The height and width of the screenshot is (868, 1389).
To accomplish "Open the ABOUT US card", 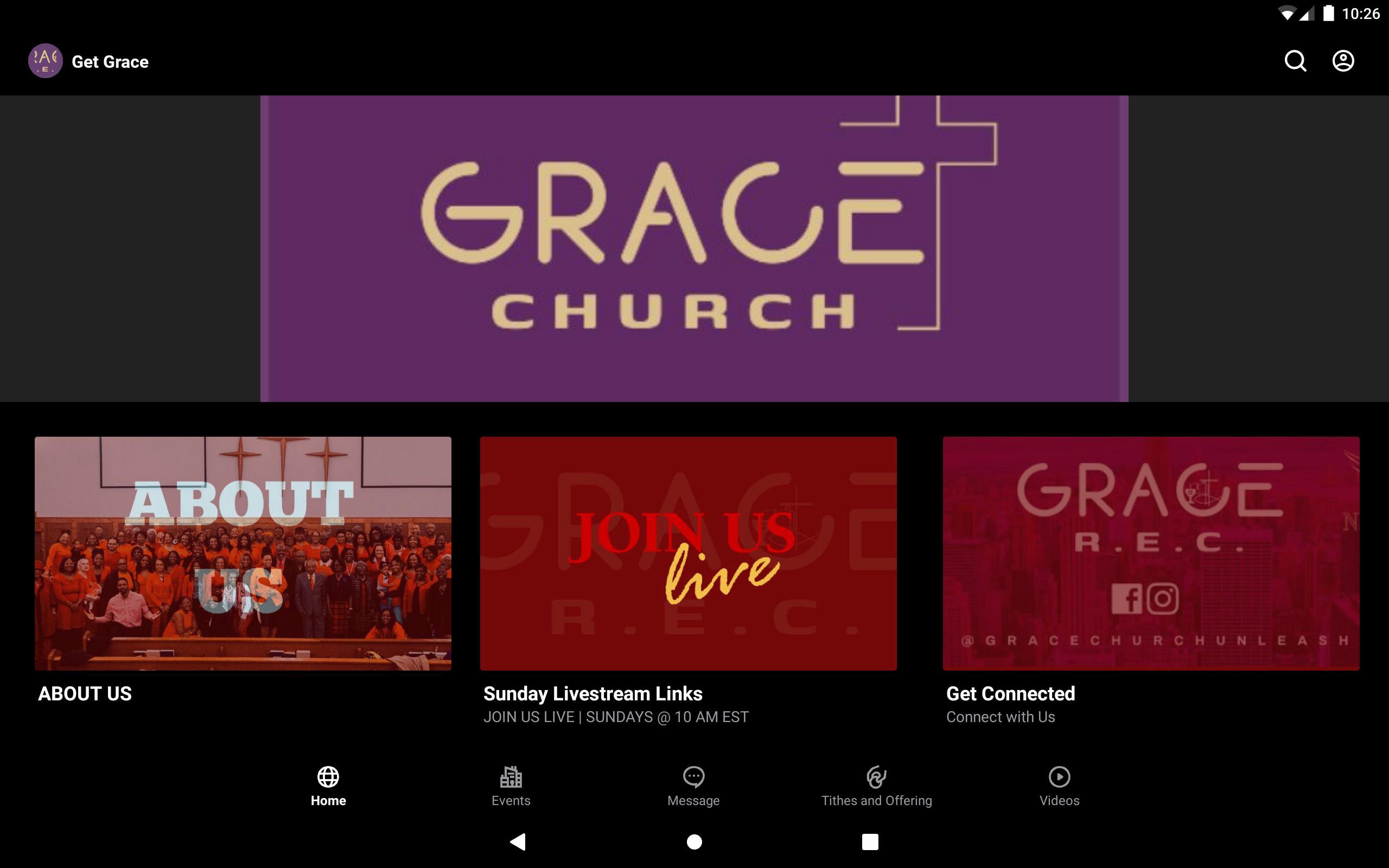I will coord(243,553).
